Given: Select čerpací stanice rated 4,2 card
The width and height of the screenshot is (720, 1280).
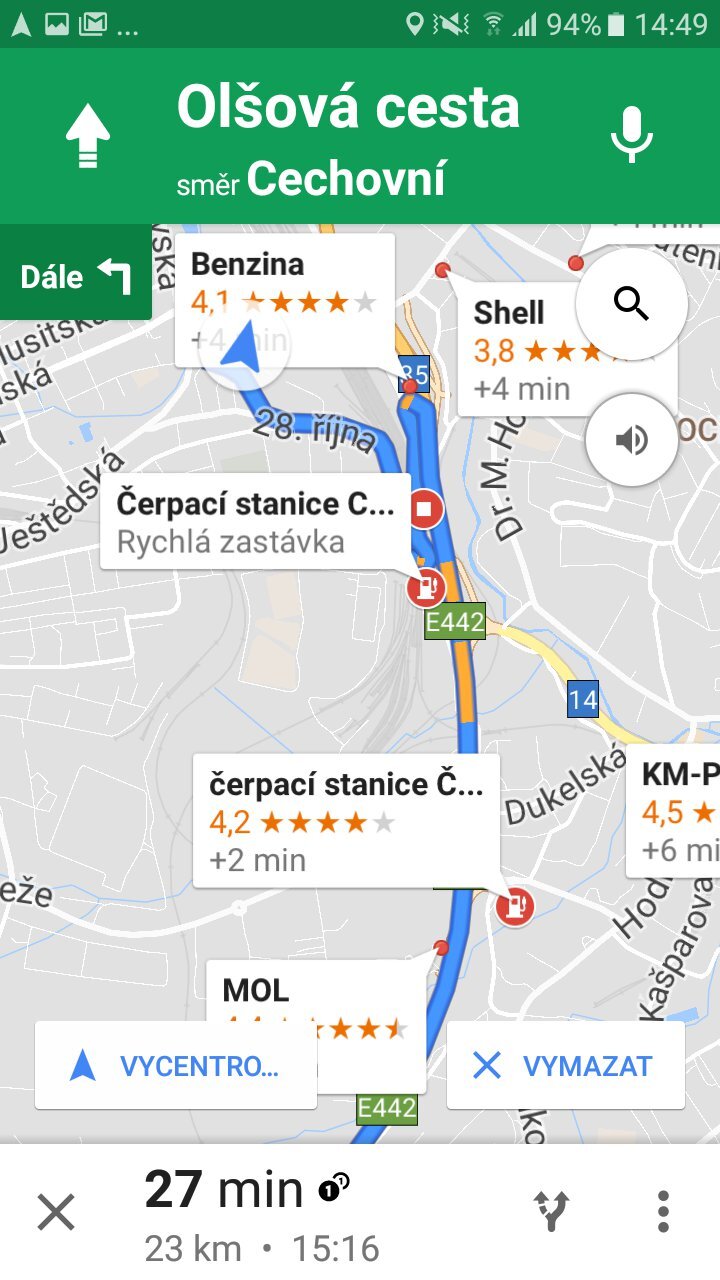Looking at the screenshot, I should tap(345, 822).
